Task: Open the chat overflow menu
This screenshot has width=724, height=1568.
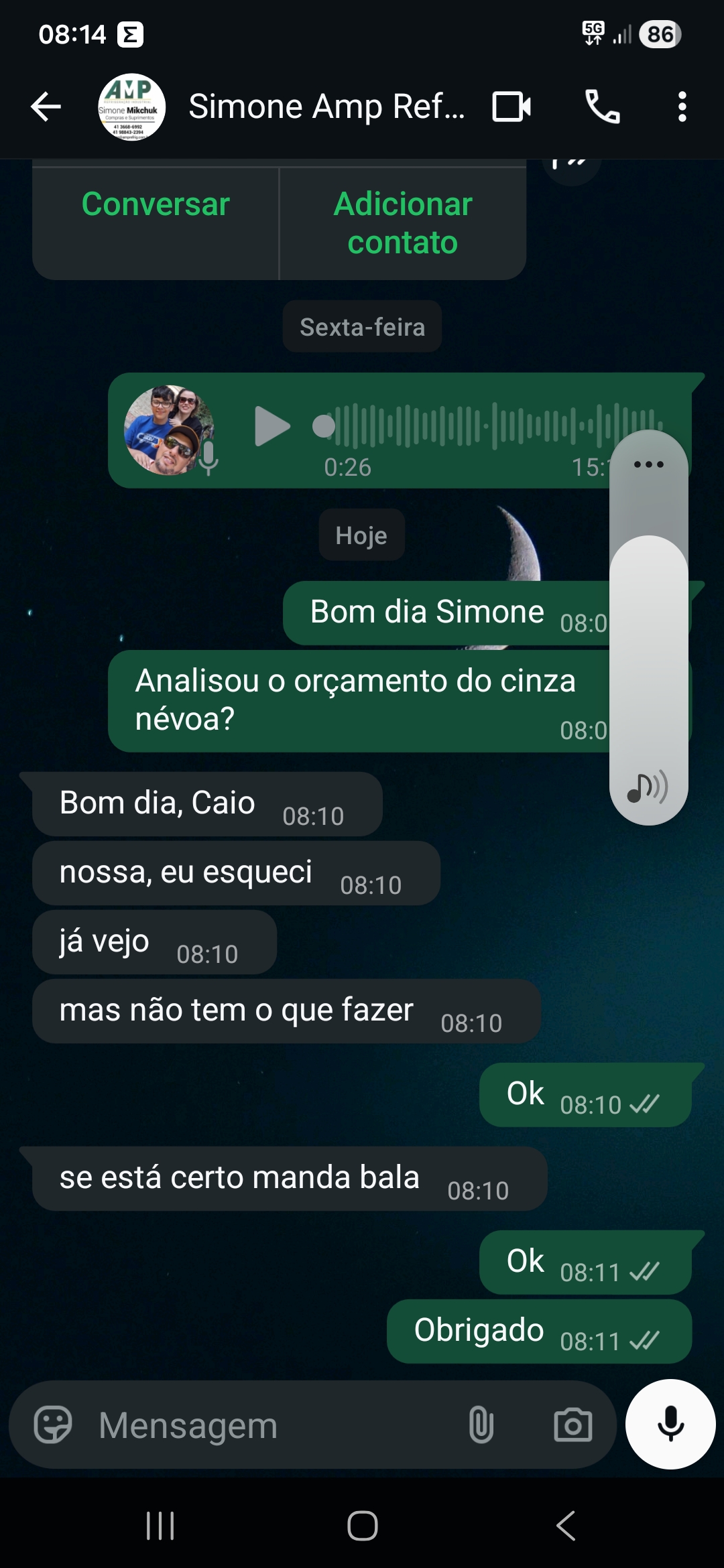Action: pos(682,107)
